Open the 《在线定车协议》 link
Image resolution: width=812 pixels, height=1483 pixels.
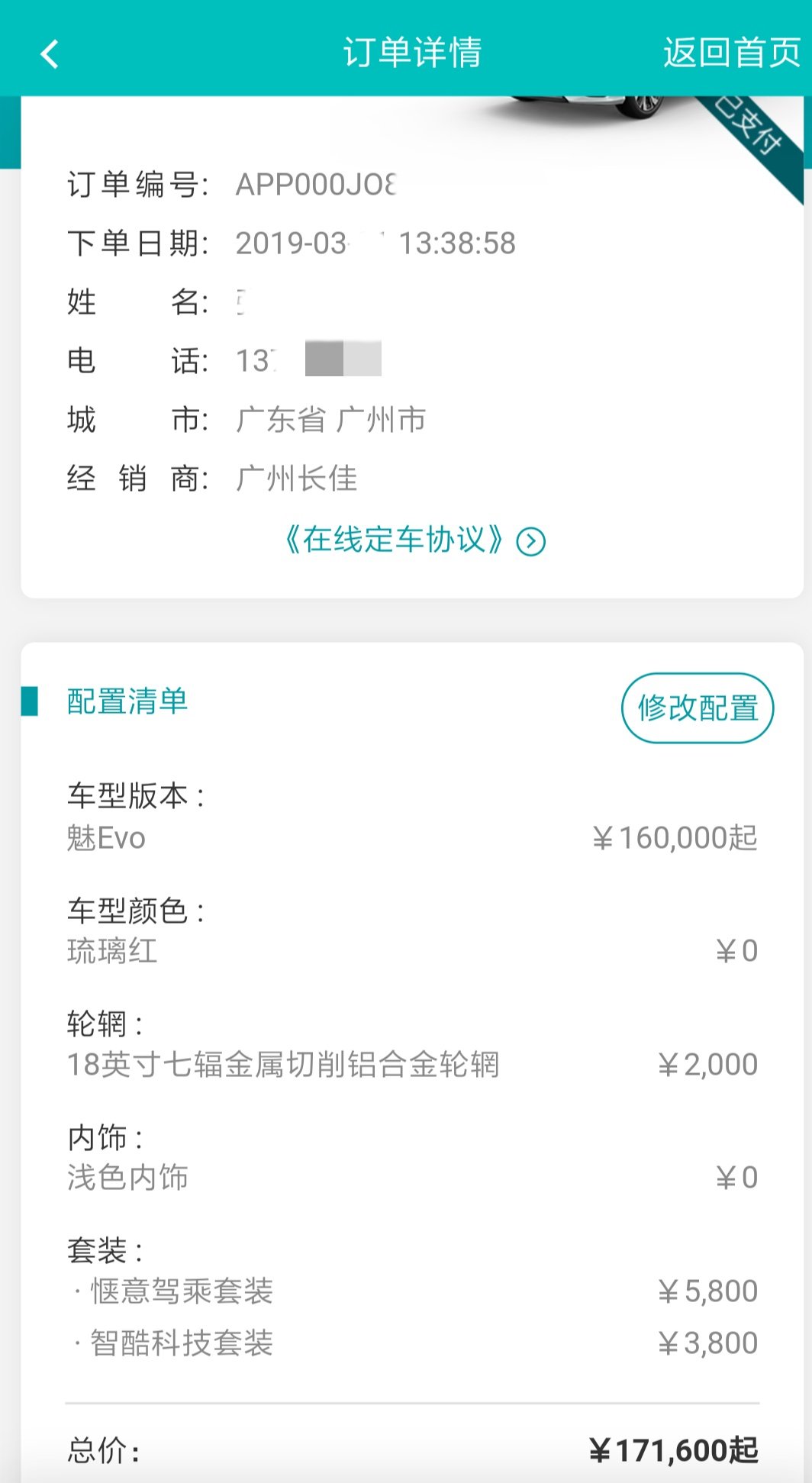point(413,540)
